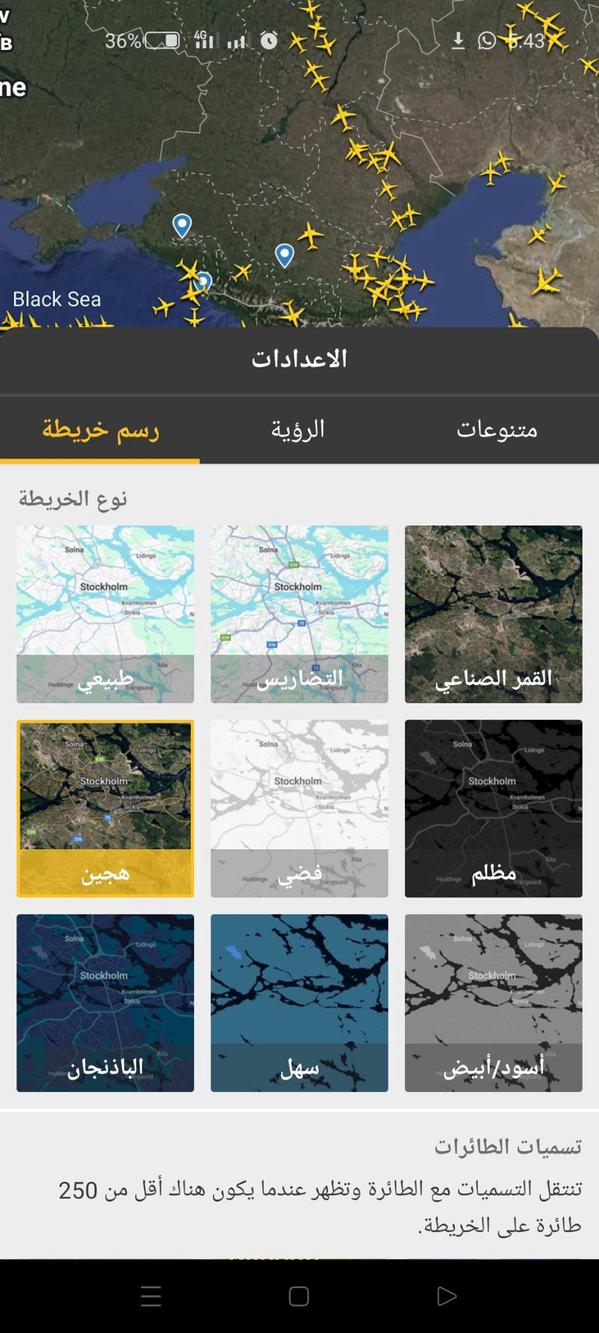Tap the هجين hybrid map tile
This screenshot has height=1333, width=599.
105,809
